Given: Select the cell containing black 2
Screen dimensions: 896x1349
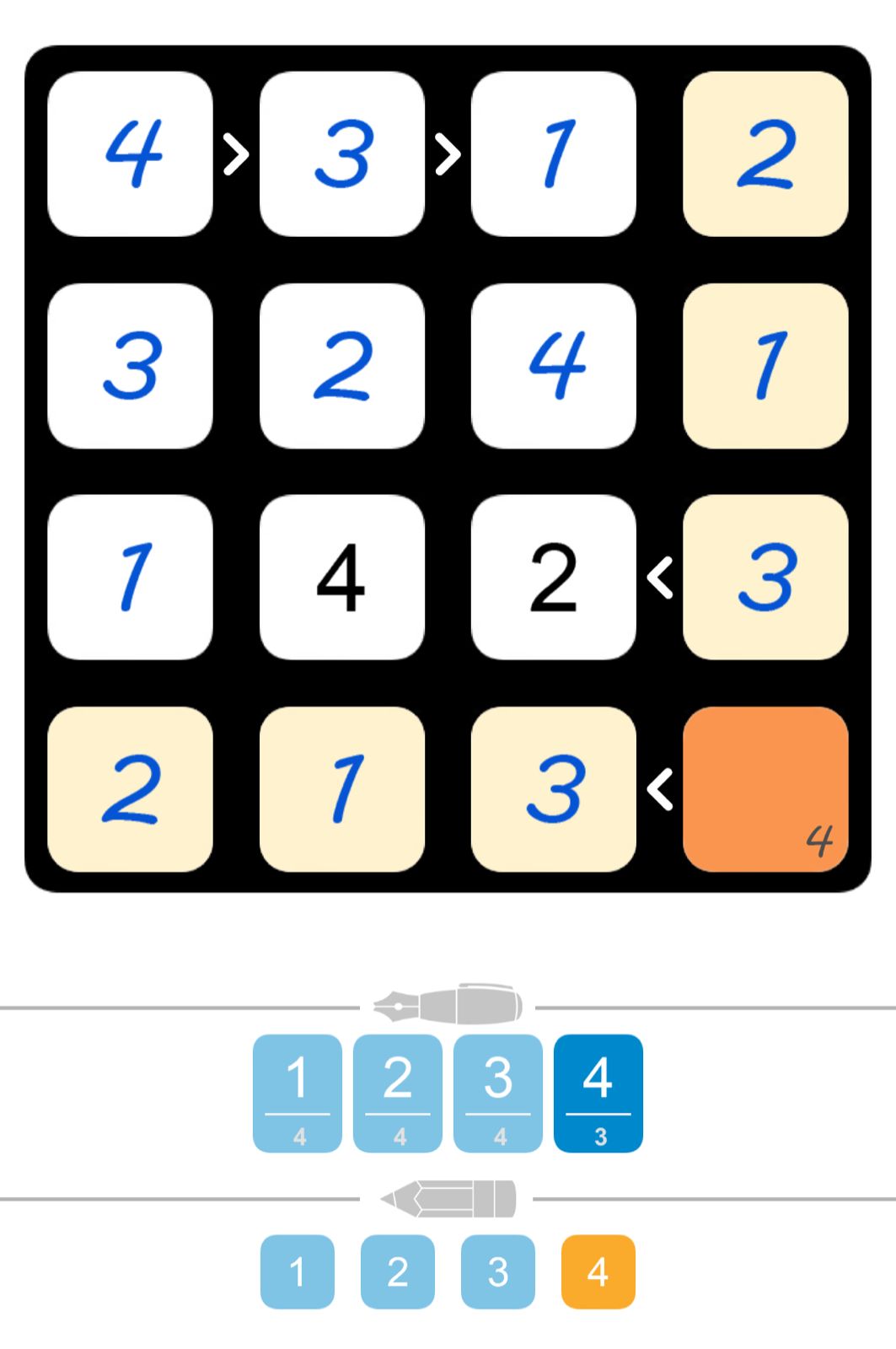Looking at the screenshot, I should point(552,576).
